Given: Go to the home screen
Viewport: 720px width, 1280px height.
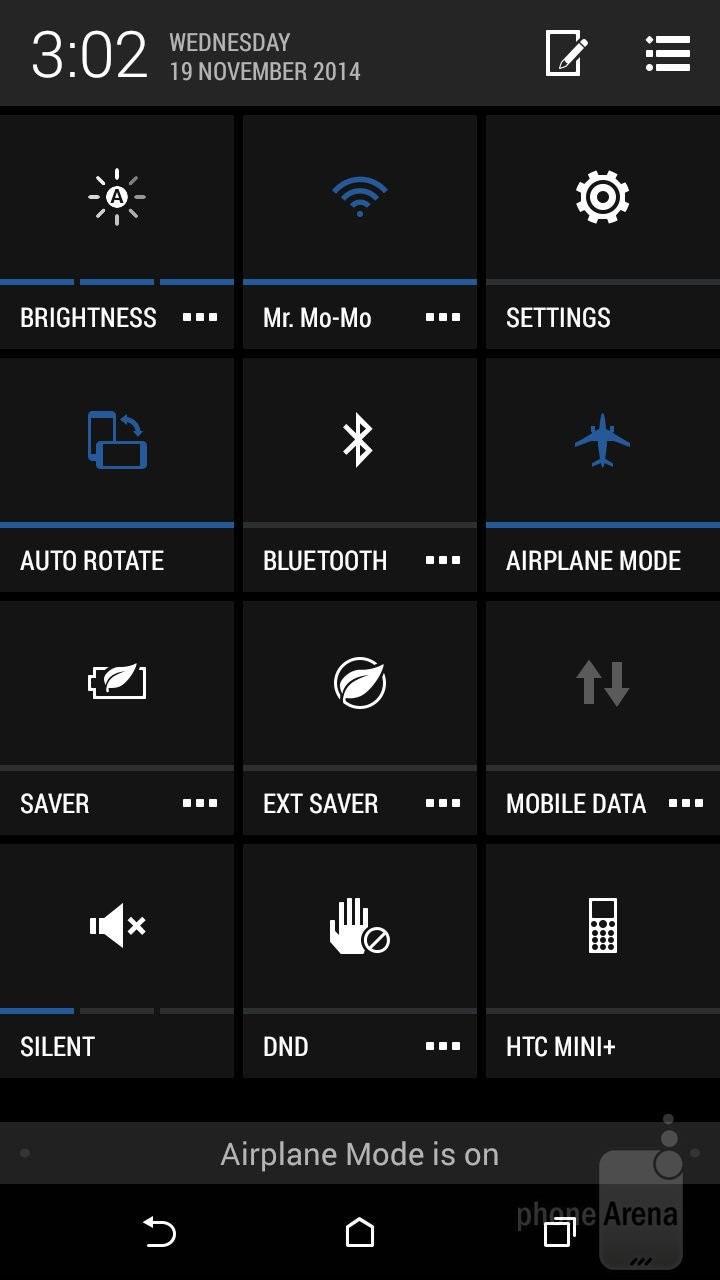Looking at the screenshot, I should [x=360, y=1233].
